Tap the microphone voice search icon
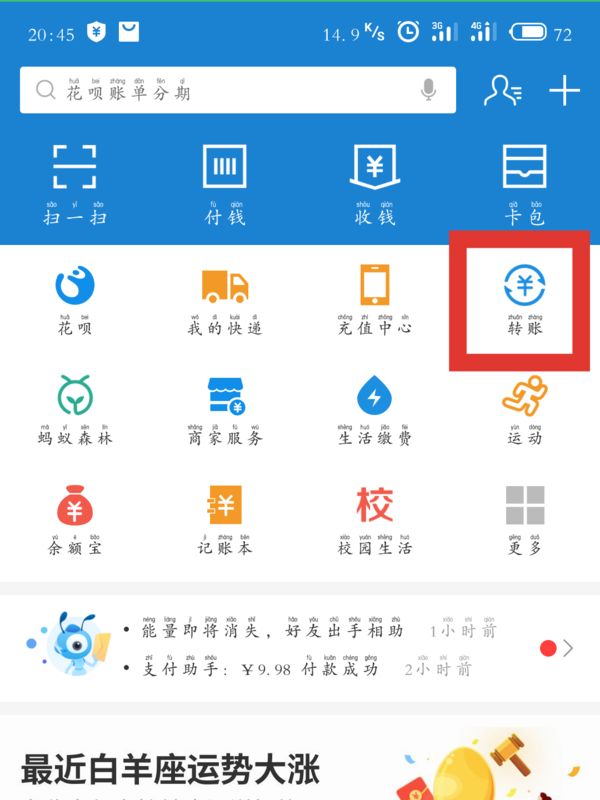The width and height of the screenshot is (600, 800). 429,91
